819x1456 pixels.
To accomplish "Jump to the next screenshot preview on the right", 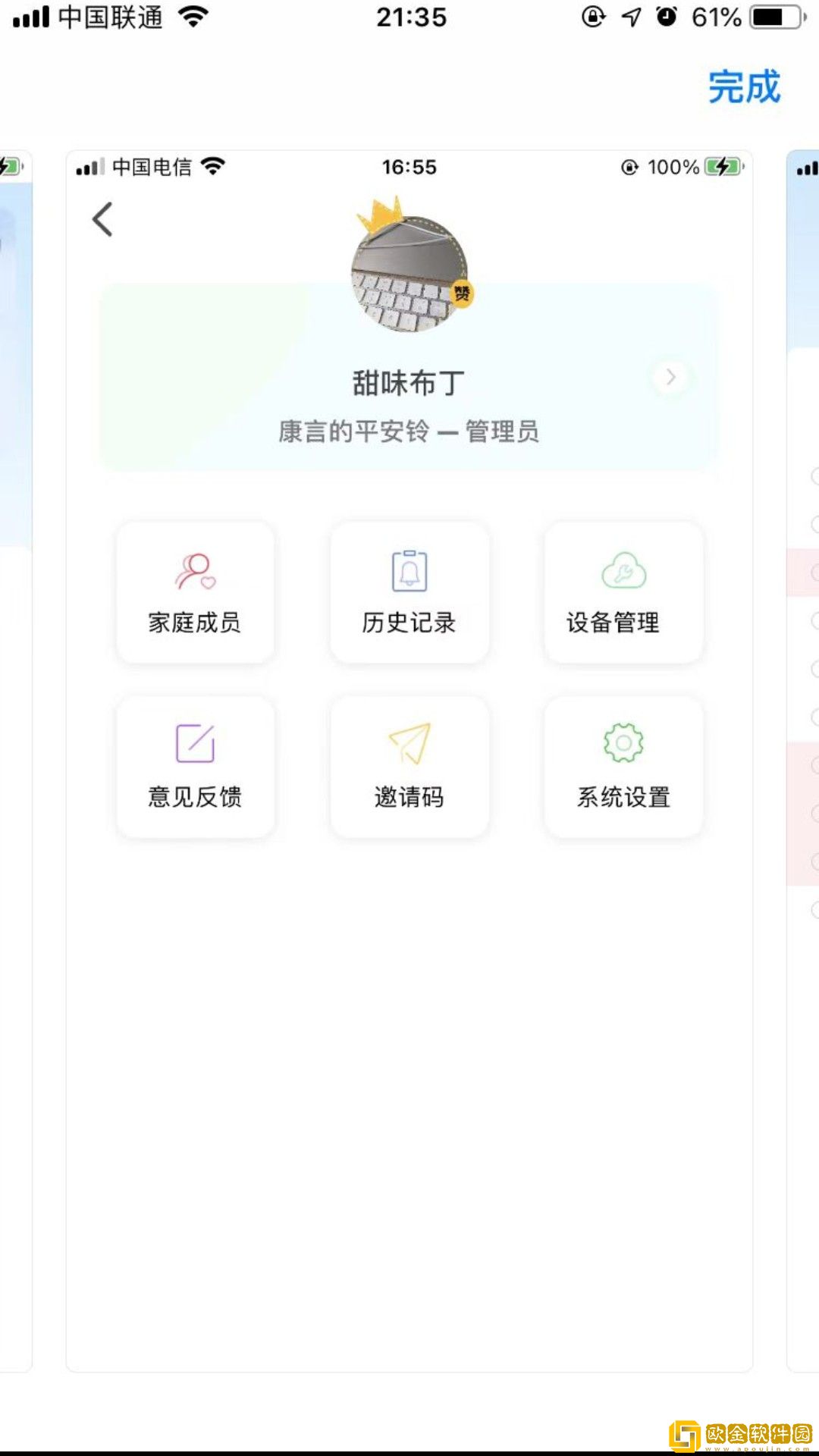I will (804, 758).
